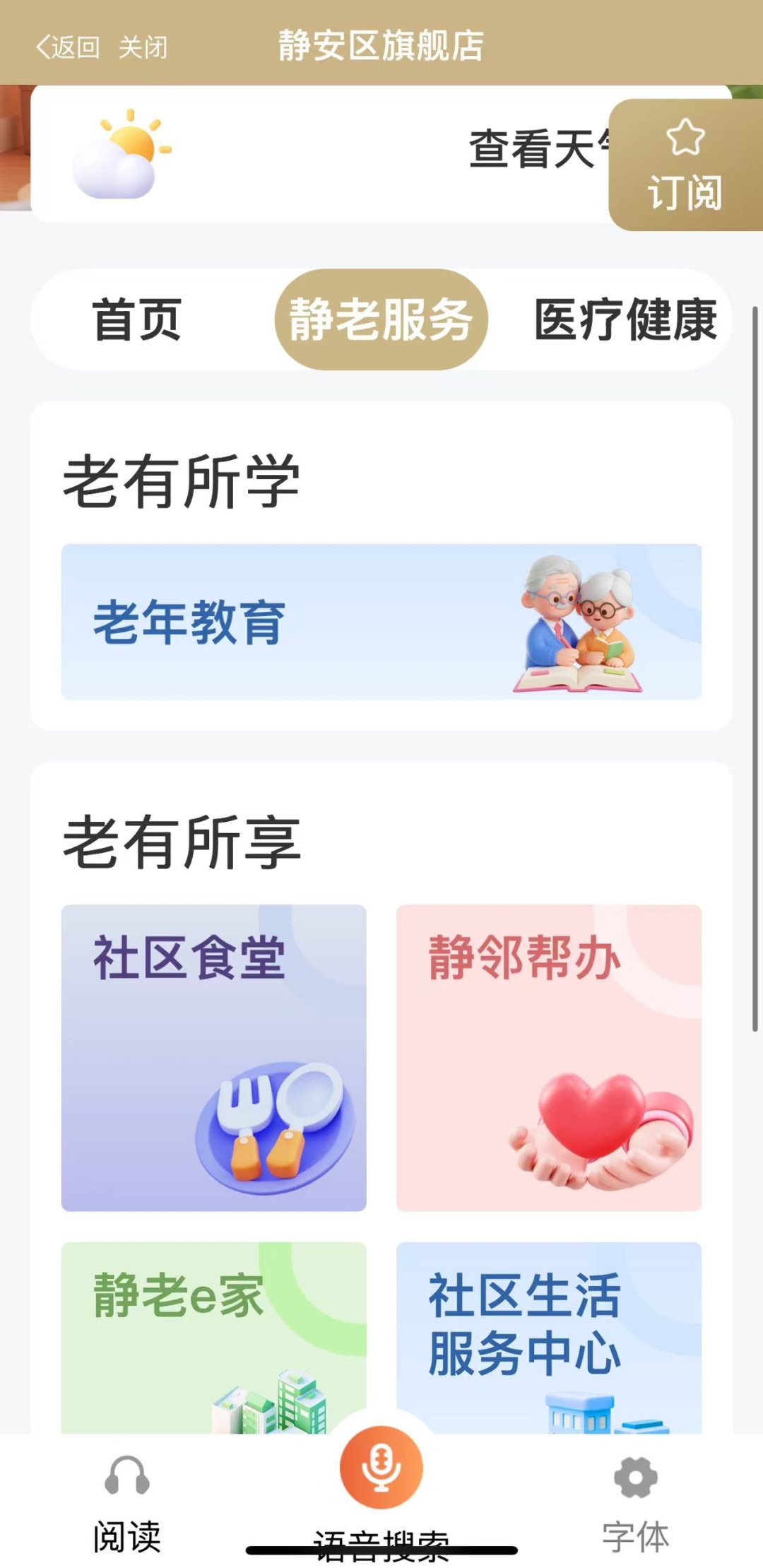This screenshot has height=1568, width=763.
Task: Open the 静老e家 card
Action: click(x=213, y=1337)
